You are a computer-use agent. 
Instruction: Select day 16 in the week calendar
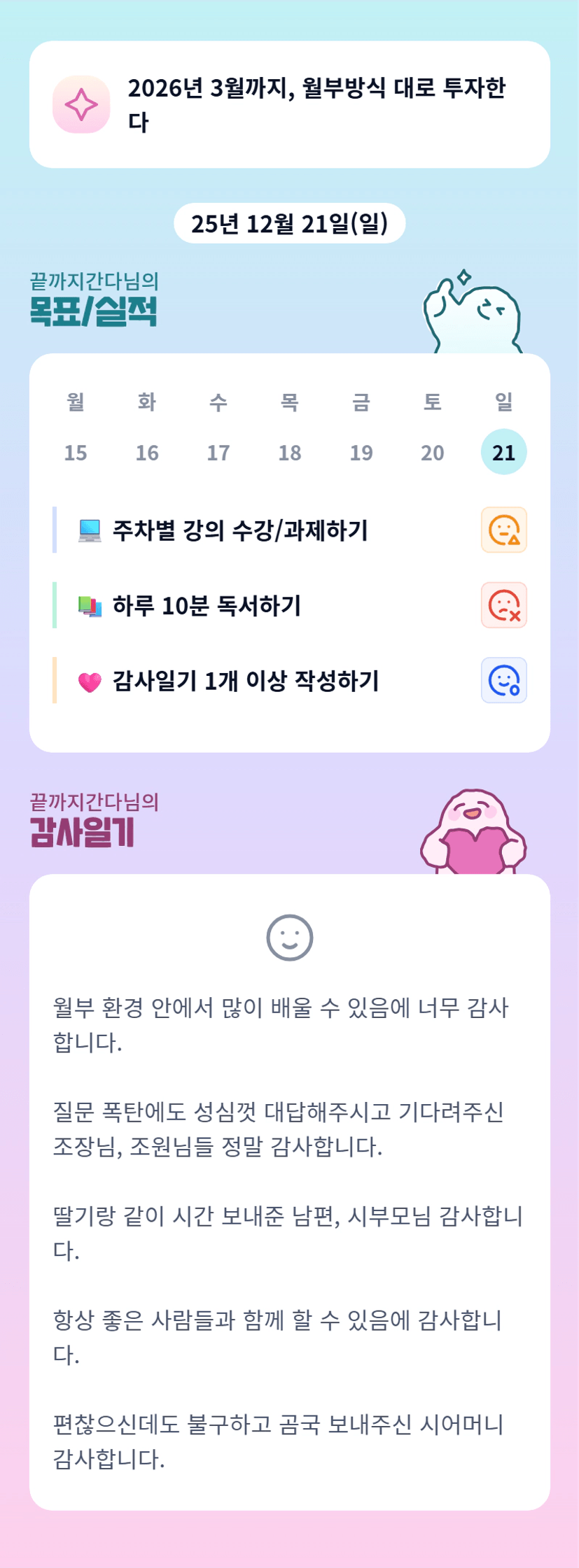[x=147, y=452]
